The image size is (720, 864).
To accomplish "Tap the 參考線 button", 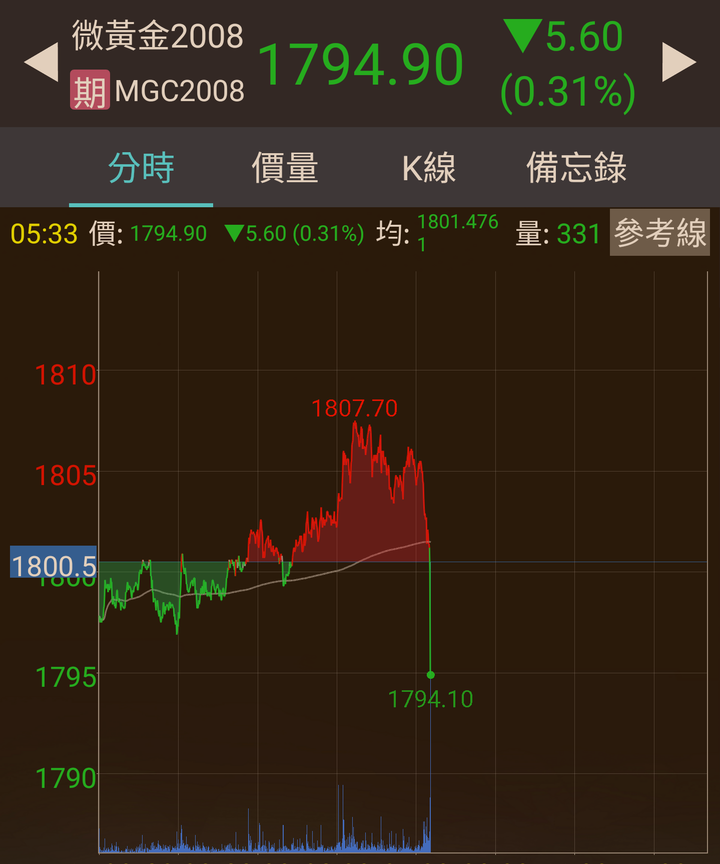I will point(659,233).
